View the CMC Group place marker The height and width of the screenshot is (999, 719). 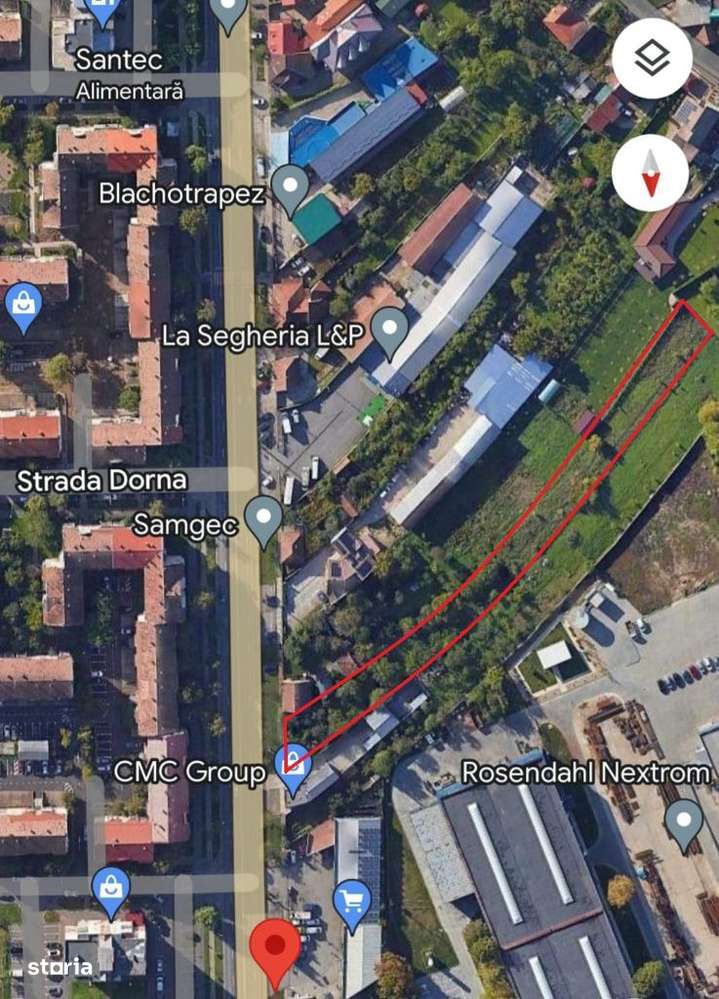point(292,768)
